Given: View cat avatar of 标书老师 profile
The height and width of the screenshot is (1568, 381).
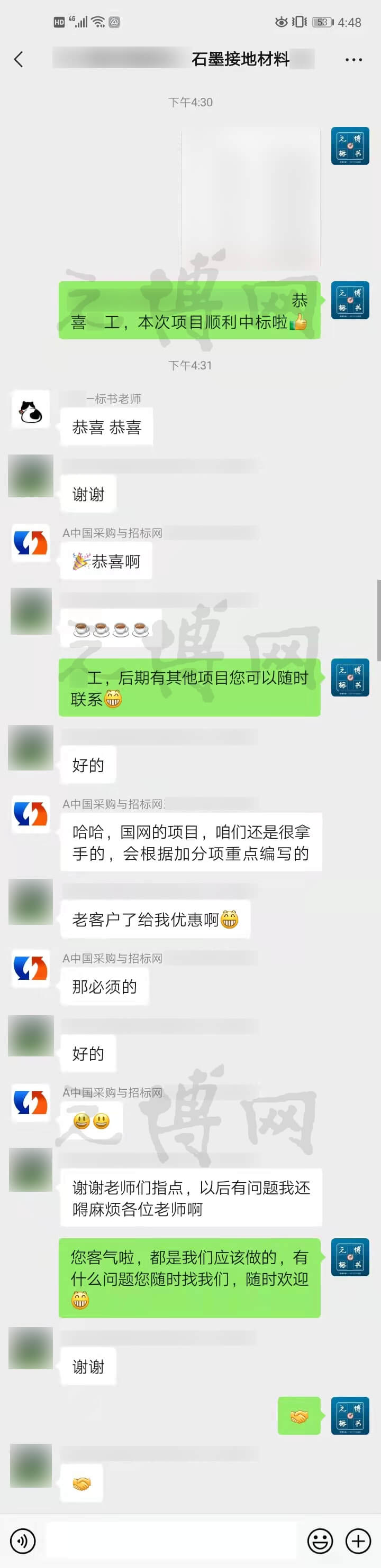Looking at the screenshot, I should (31, 410).
